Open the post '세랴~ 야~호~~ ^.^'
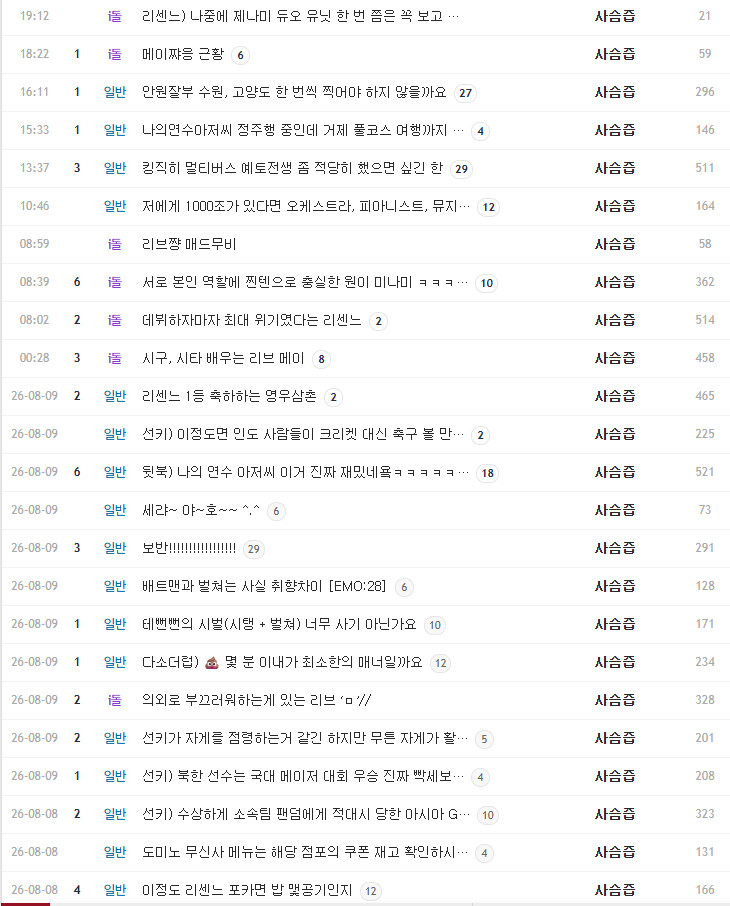730x906 pixels. tap(201, 510)
